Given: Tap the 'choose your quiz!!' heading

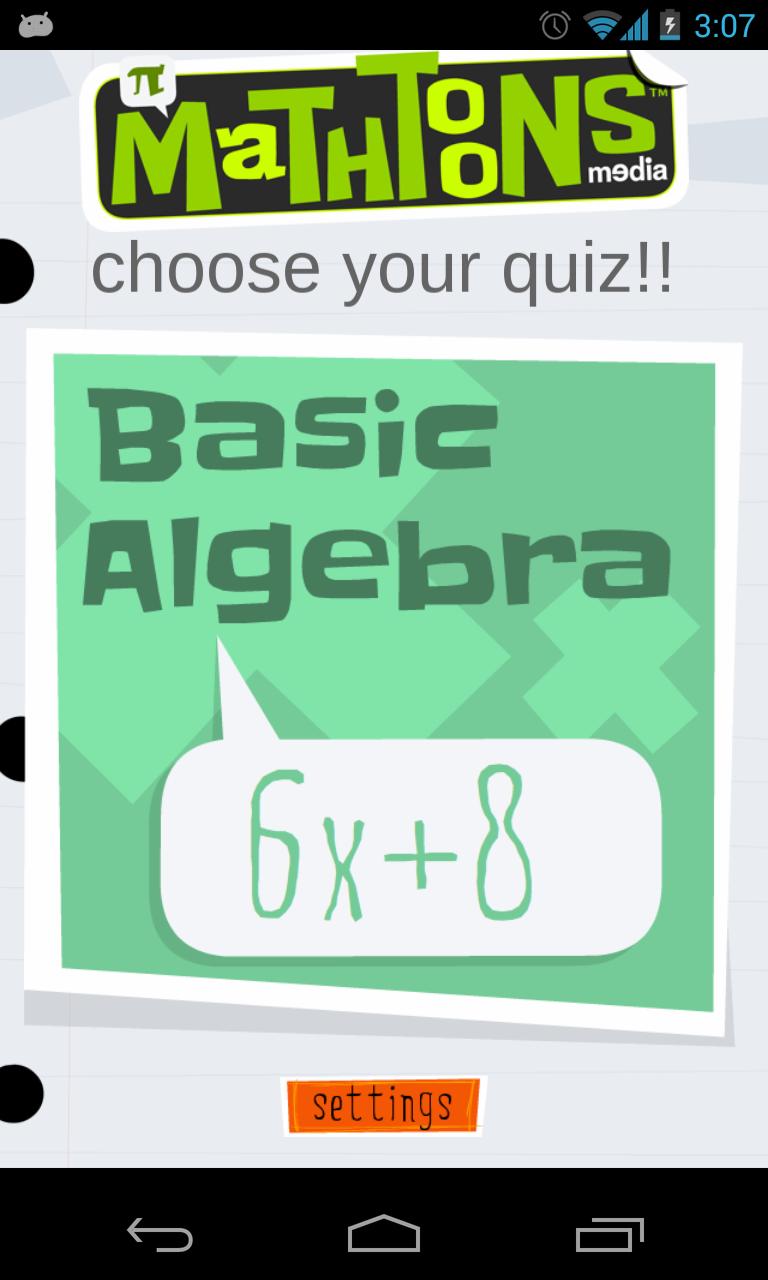Looking at the screenshot, I should pyautogui.click(x=384, y=267).
